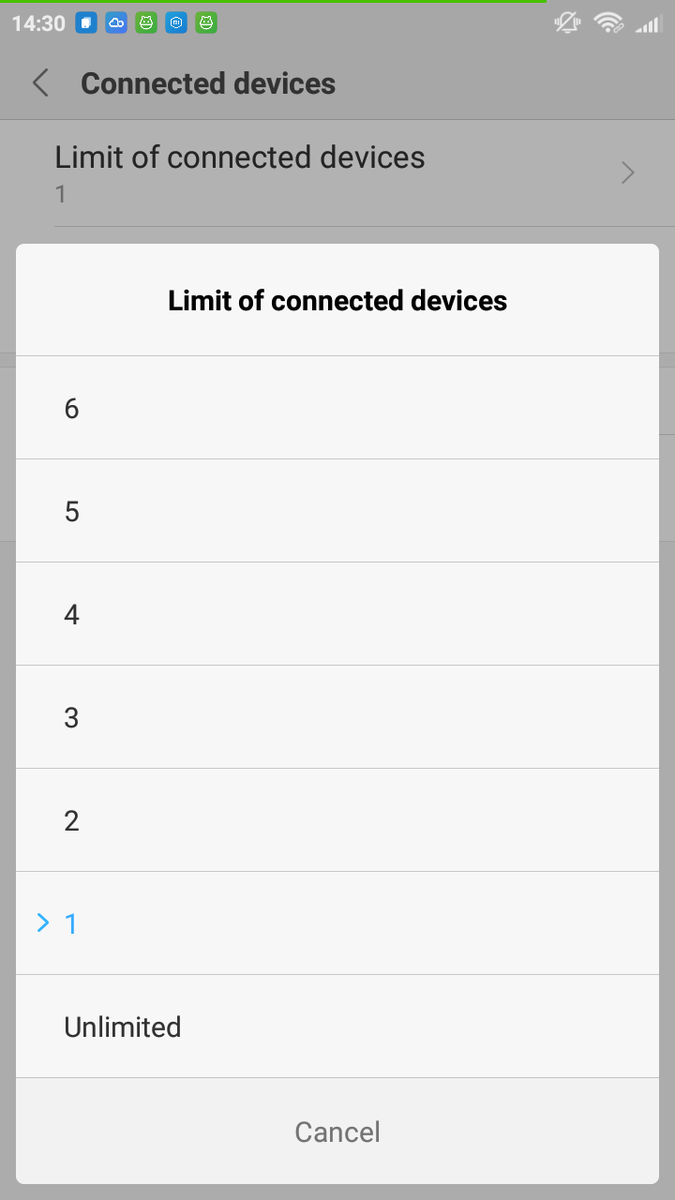The height and width of the screenshot is (1200, 675).
Task: Tap the currently selected option 1
Action: pos(337,923)
